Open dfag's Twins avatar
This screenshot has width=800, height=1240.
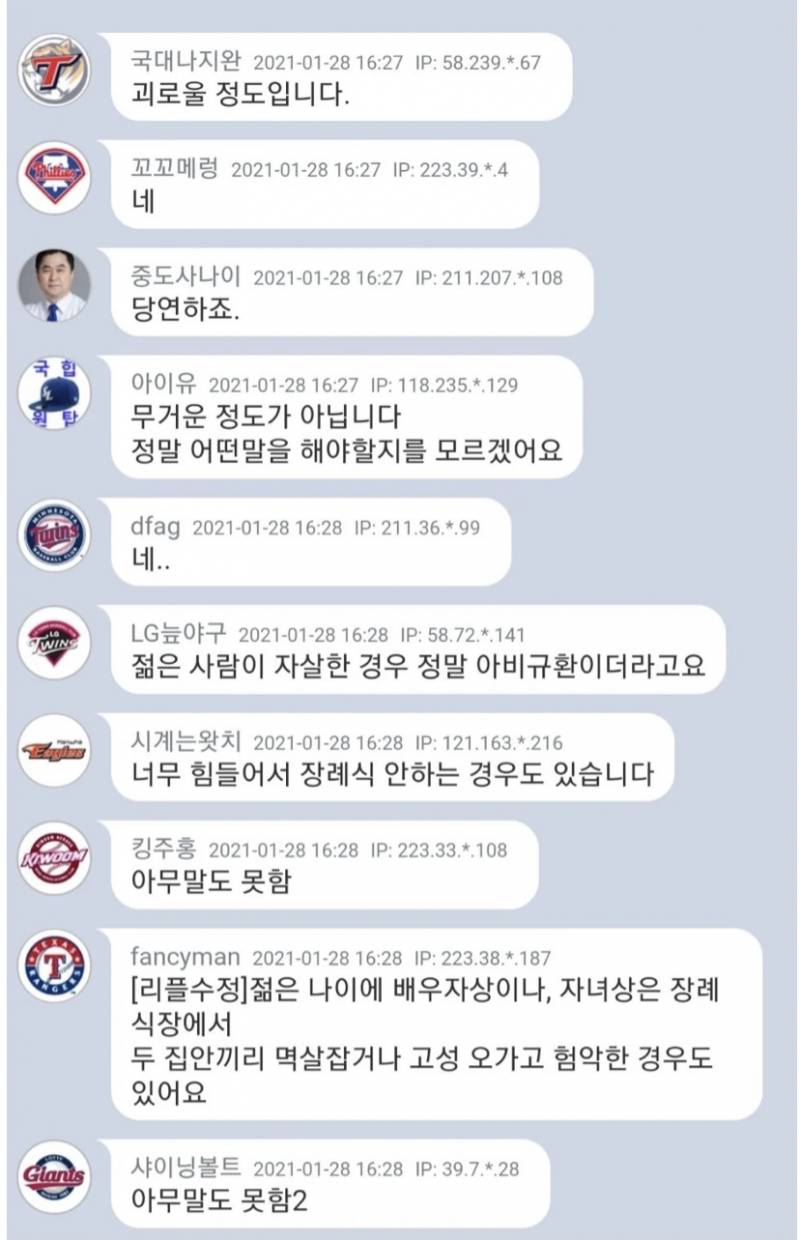(55, 536)
